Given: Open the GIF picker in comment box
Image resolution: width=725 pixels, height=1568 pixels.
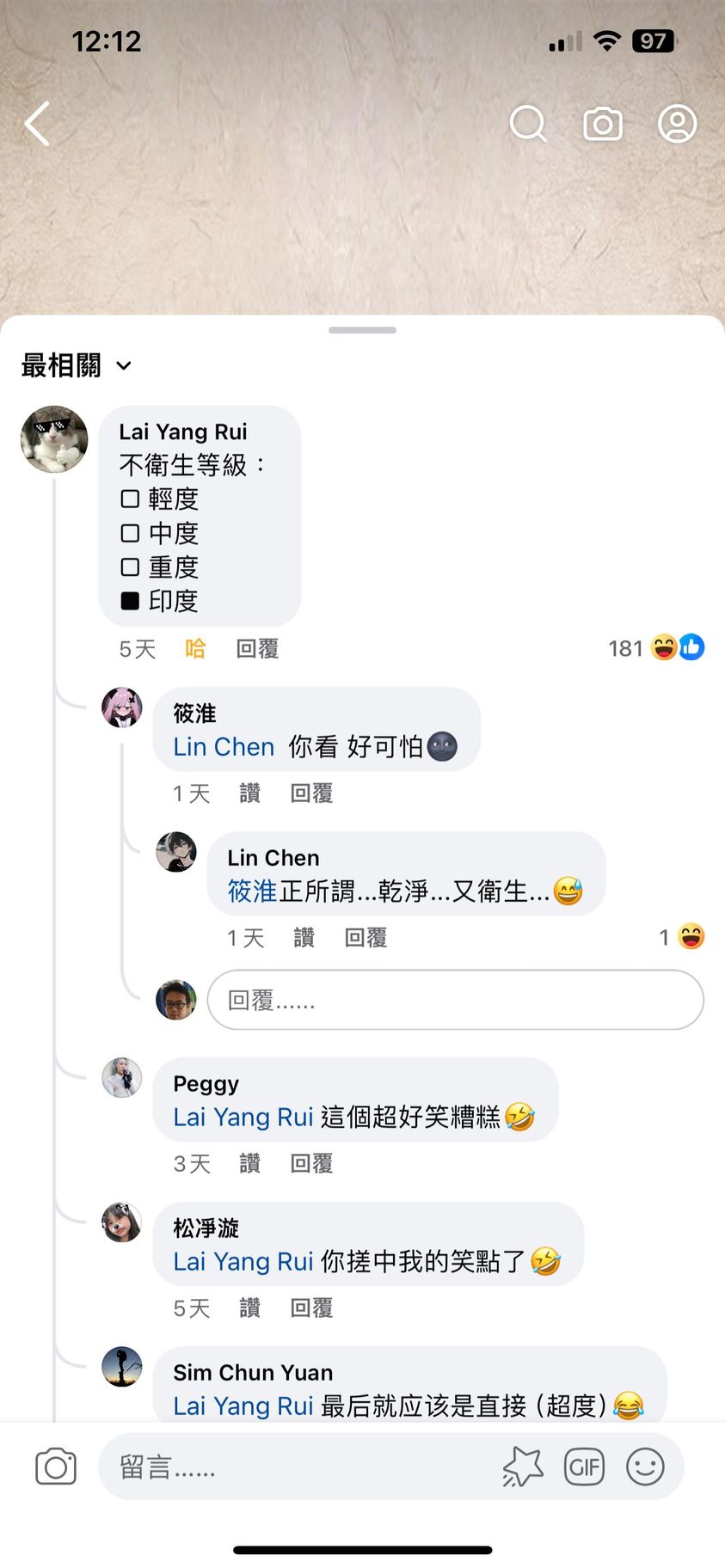Looking at the screenshot, I should 584,1467.
